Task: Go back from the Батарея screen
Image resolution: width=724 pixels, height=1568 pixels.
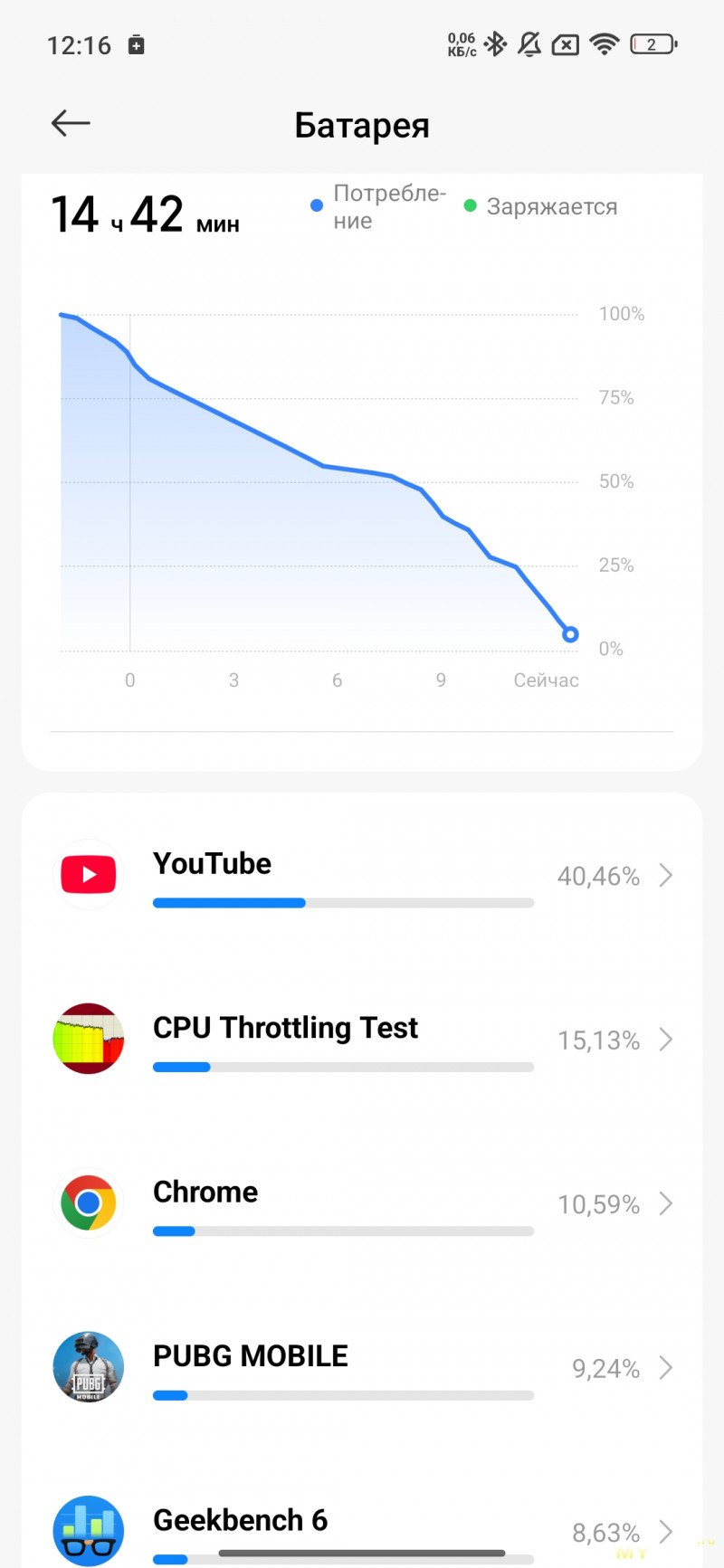Action: coord(71,123)
